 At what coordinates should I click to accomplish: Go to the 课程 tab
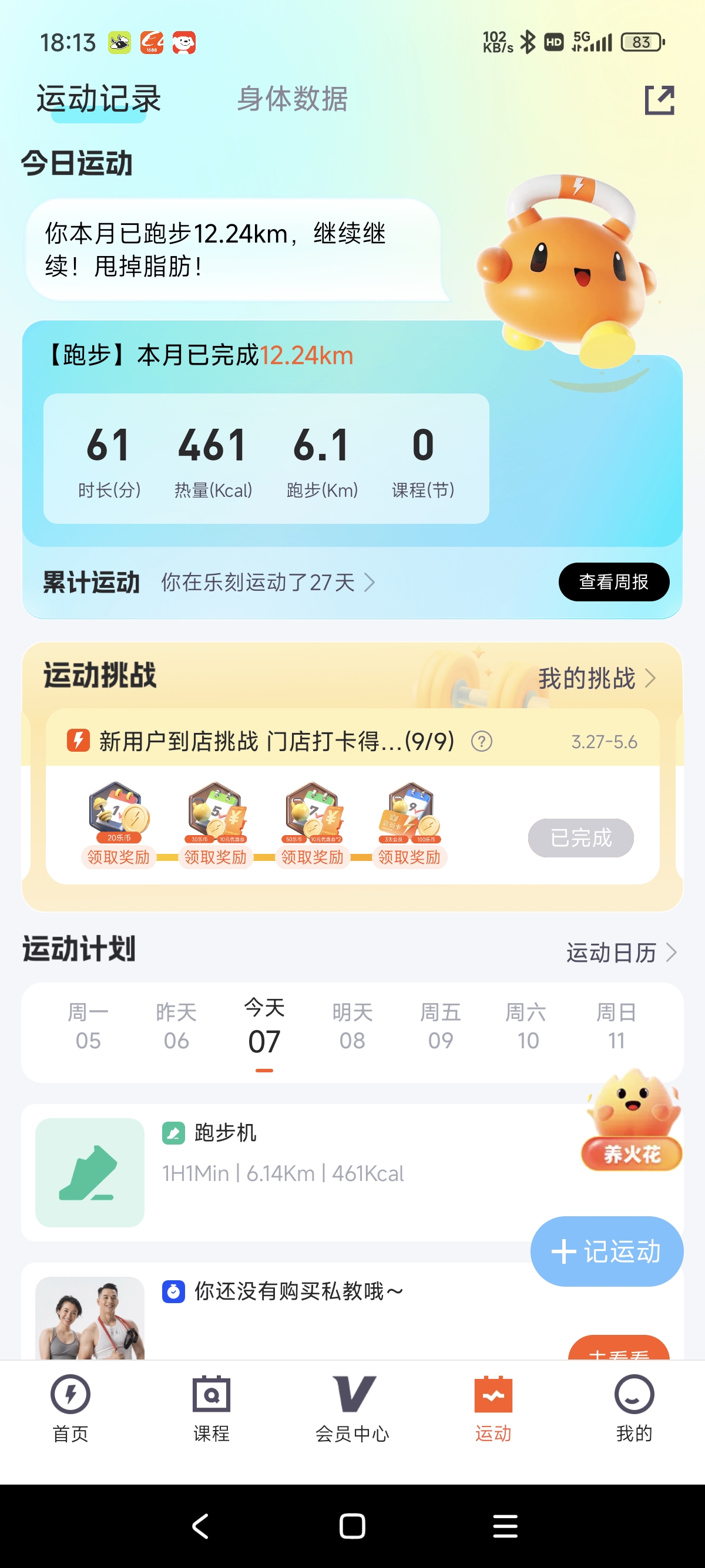[x=211, y=1409]
